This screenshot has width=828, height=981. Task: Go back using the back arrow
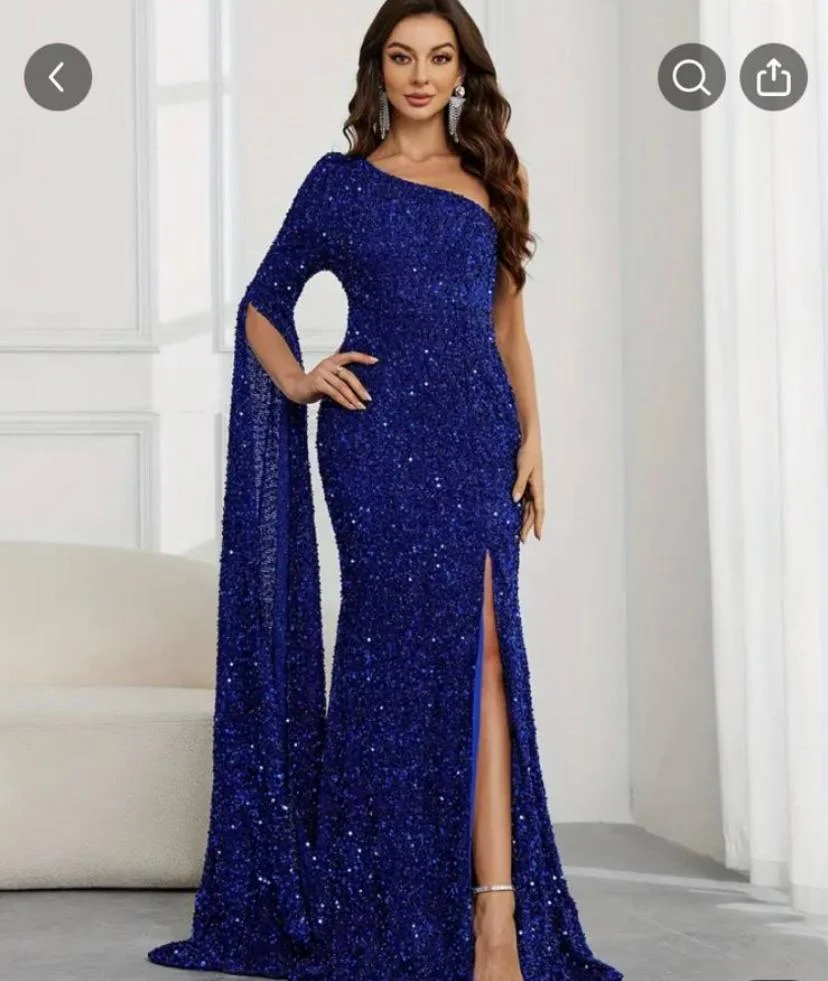tap(58, 77)
